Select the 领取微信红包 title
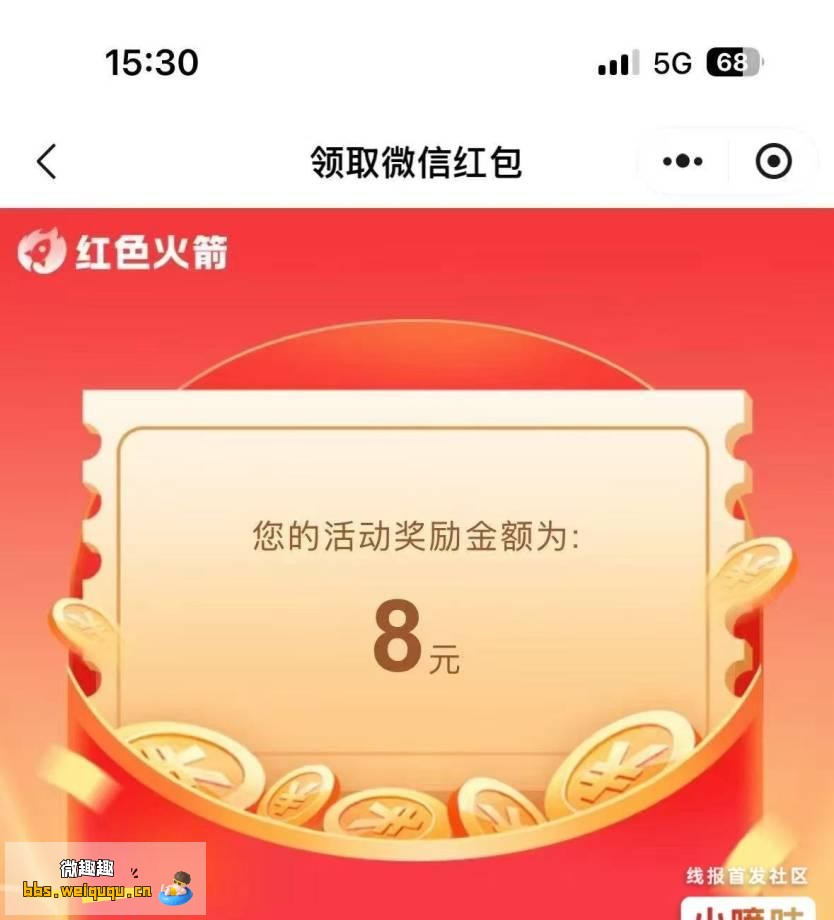834x920 pixels. (417, 160)
